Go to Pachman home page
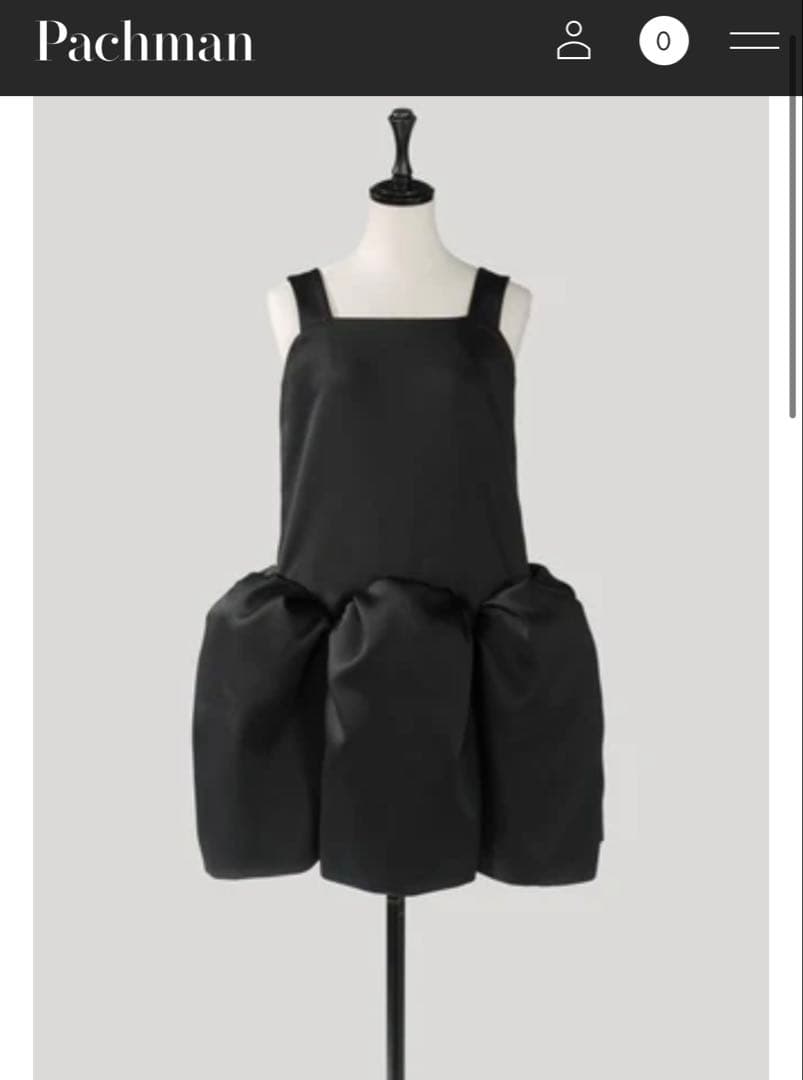This screenshot has height=1080, width=803. click(x=146, y=42)
